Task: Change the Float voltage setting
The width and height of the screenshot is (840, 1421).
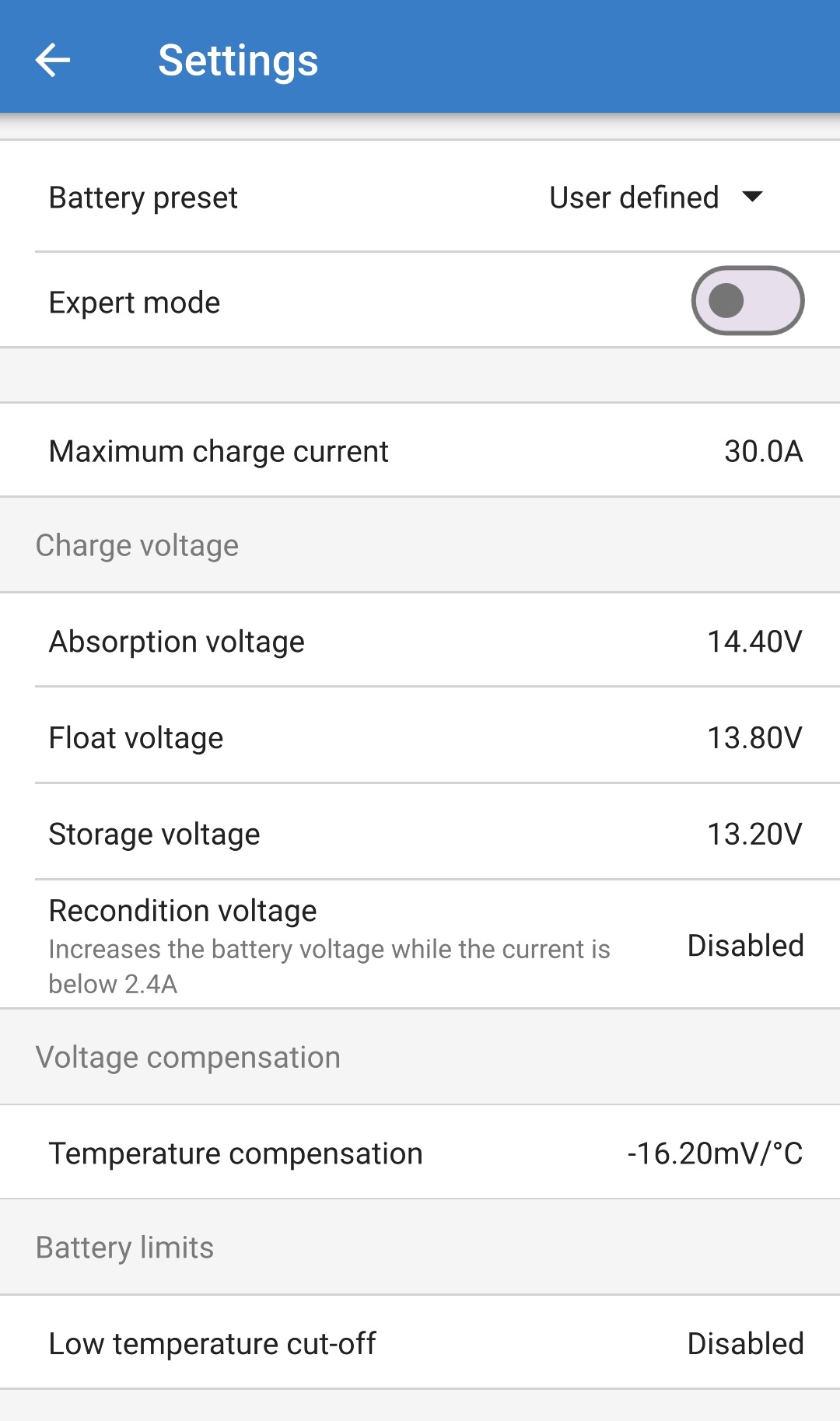Action: point(420,737)
